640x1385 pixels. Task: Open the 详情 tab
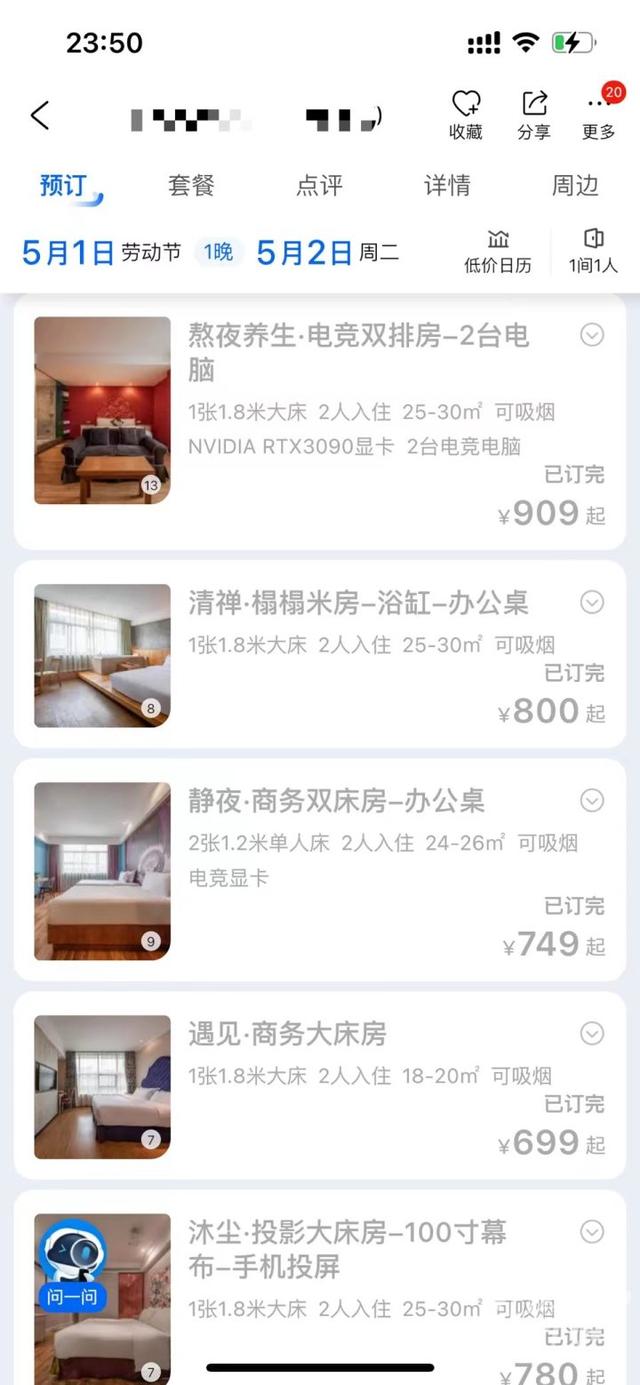[447, 186]
